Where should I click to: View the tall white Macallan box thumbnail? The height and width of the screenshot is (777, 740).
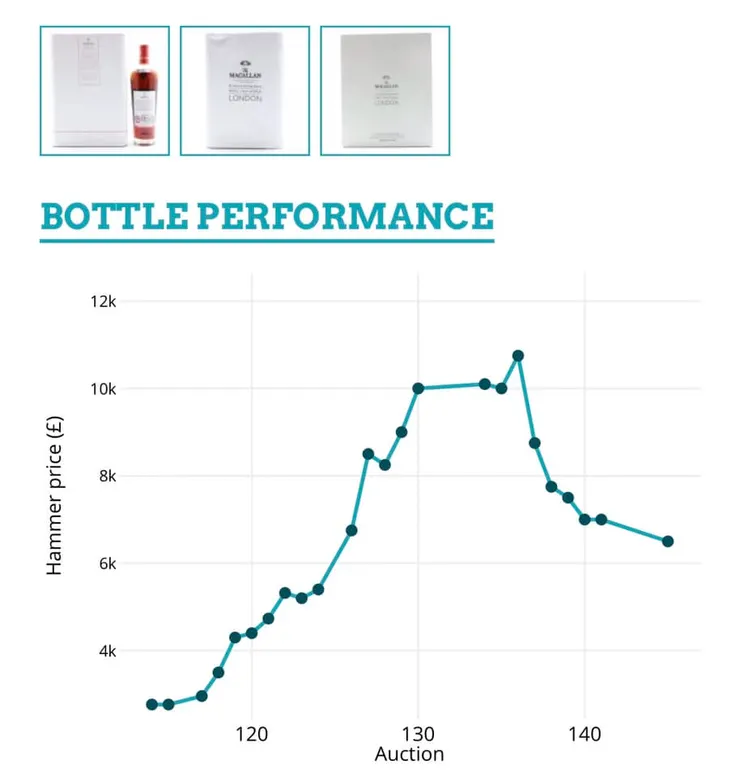pyautogui.click(x=245, y=91)
